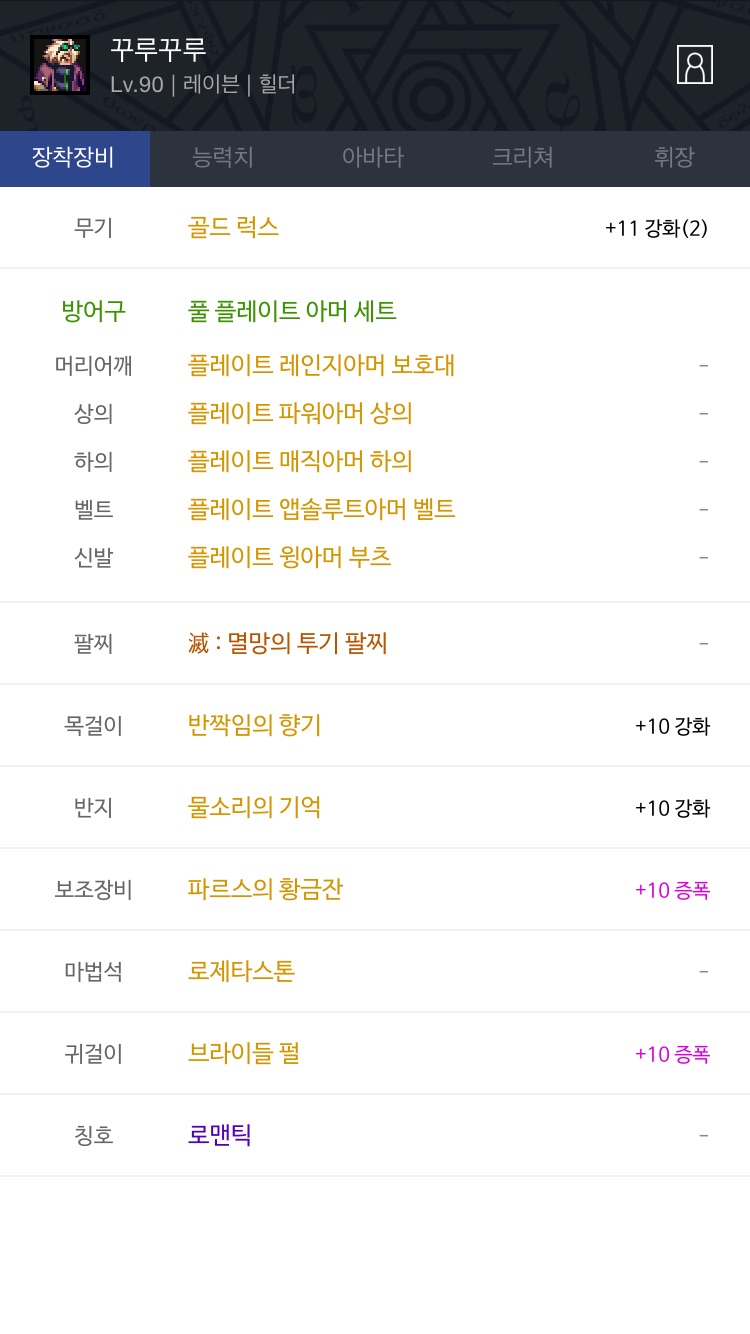Open the profile icon in the header
Screen dimensions: 750x1334
[x=695, y=64]
